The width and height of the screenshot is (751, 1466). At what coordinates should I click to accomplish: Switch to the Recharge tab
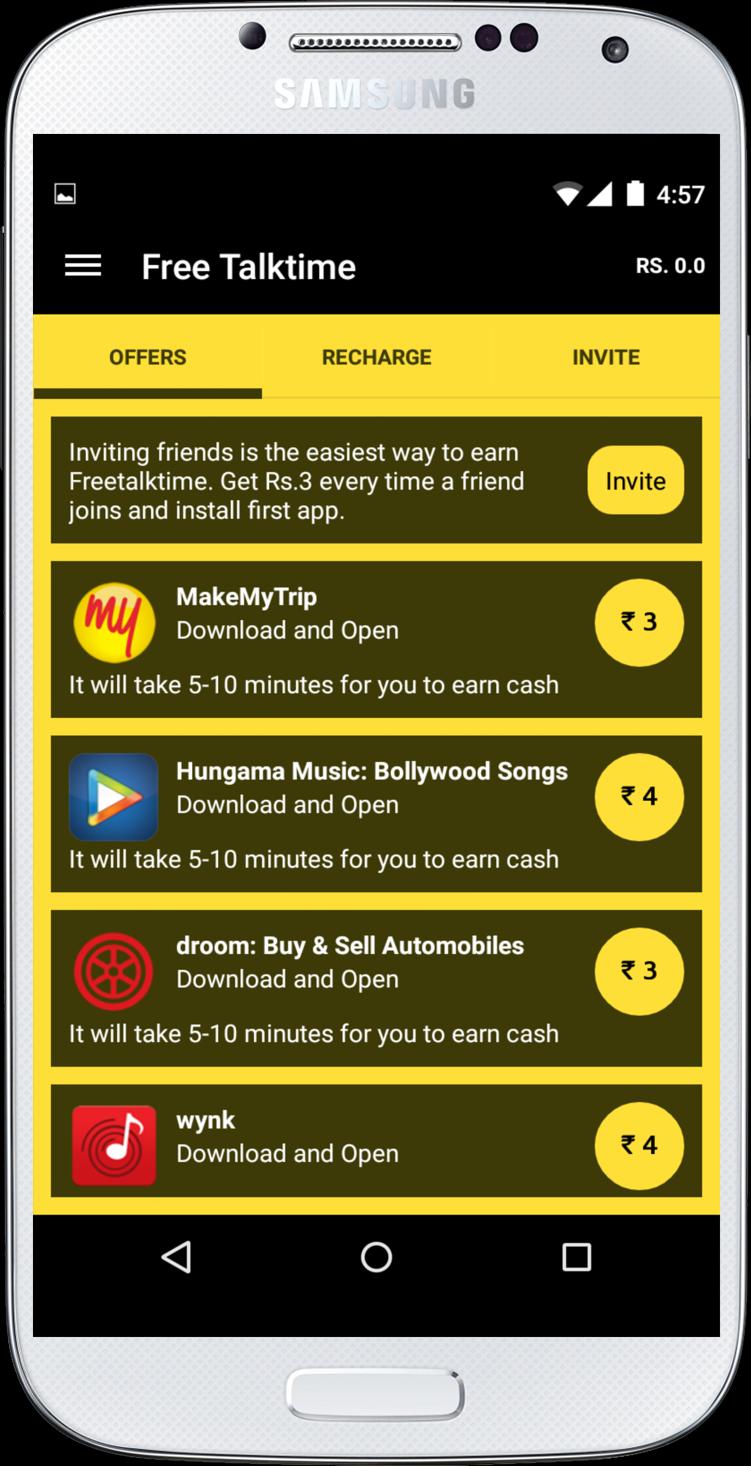click(376, 357)
